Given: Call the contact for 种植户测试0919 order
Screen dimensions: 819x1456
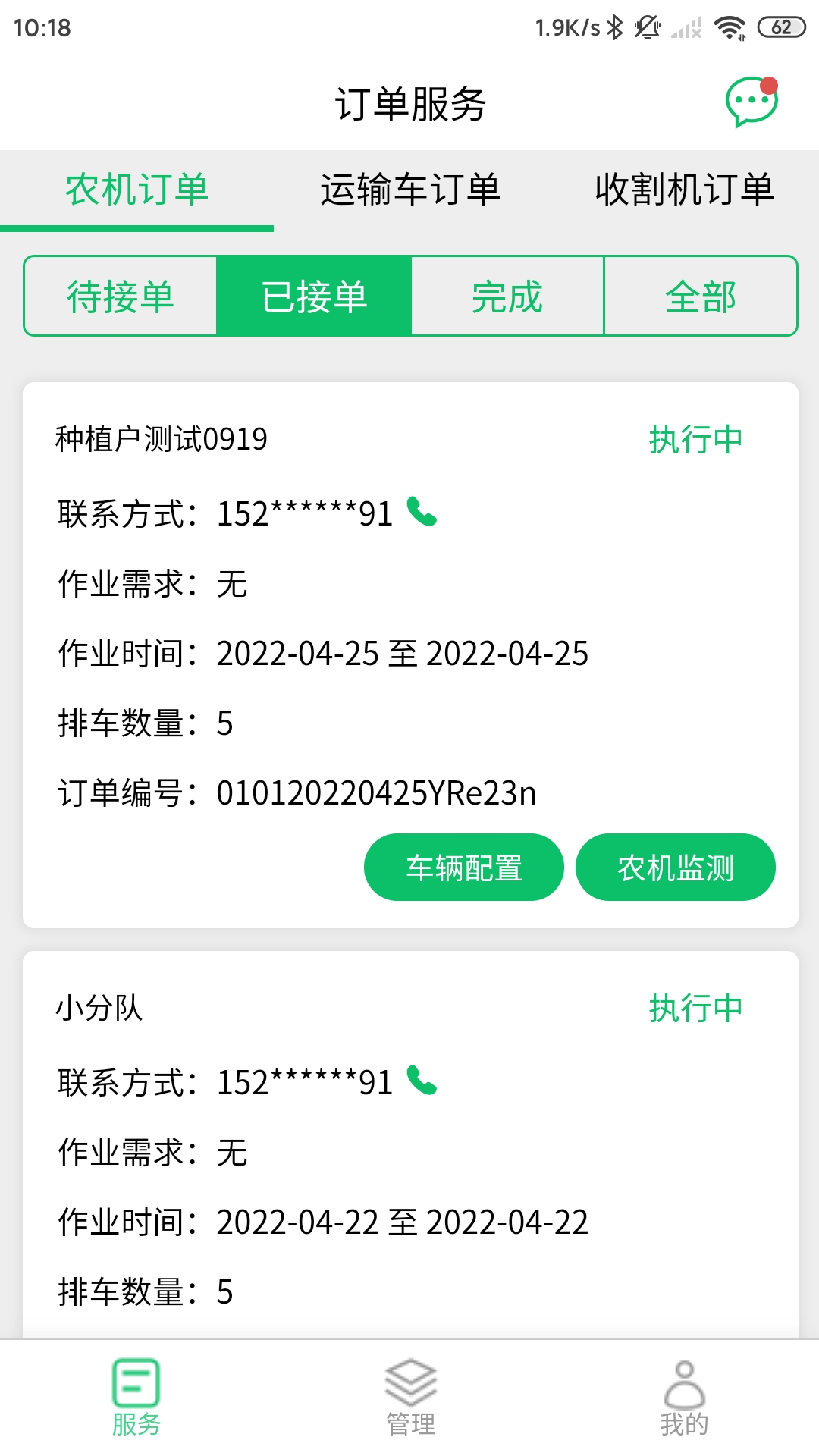Looking at the screenshot, I should (422, 512).
